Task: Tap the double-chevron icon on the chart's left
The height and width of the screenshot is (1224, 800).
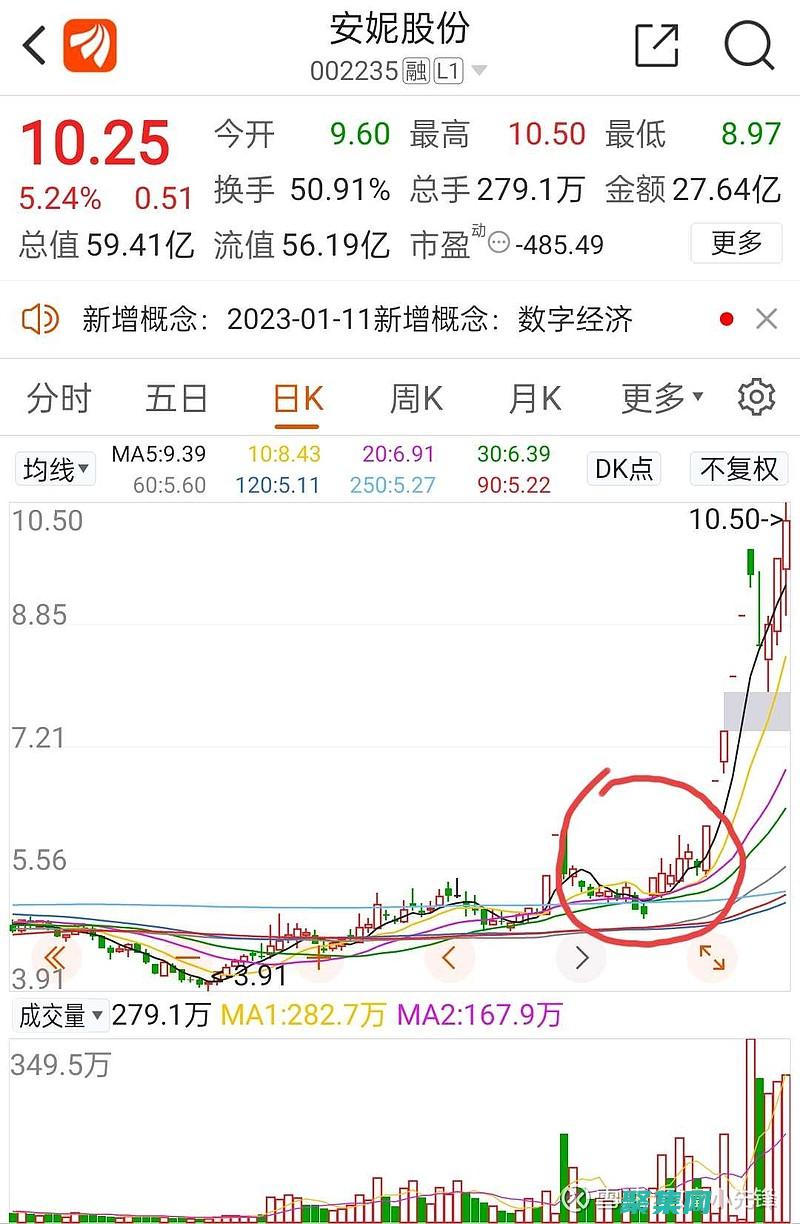Action: tap(55, 957)
